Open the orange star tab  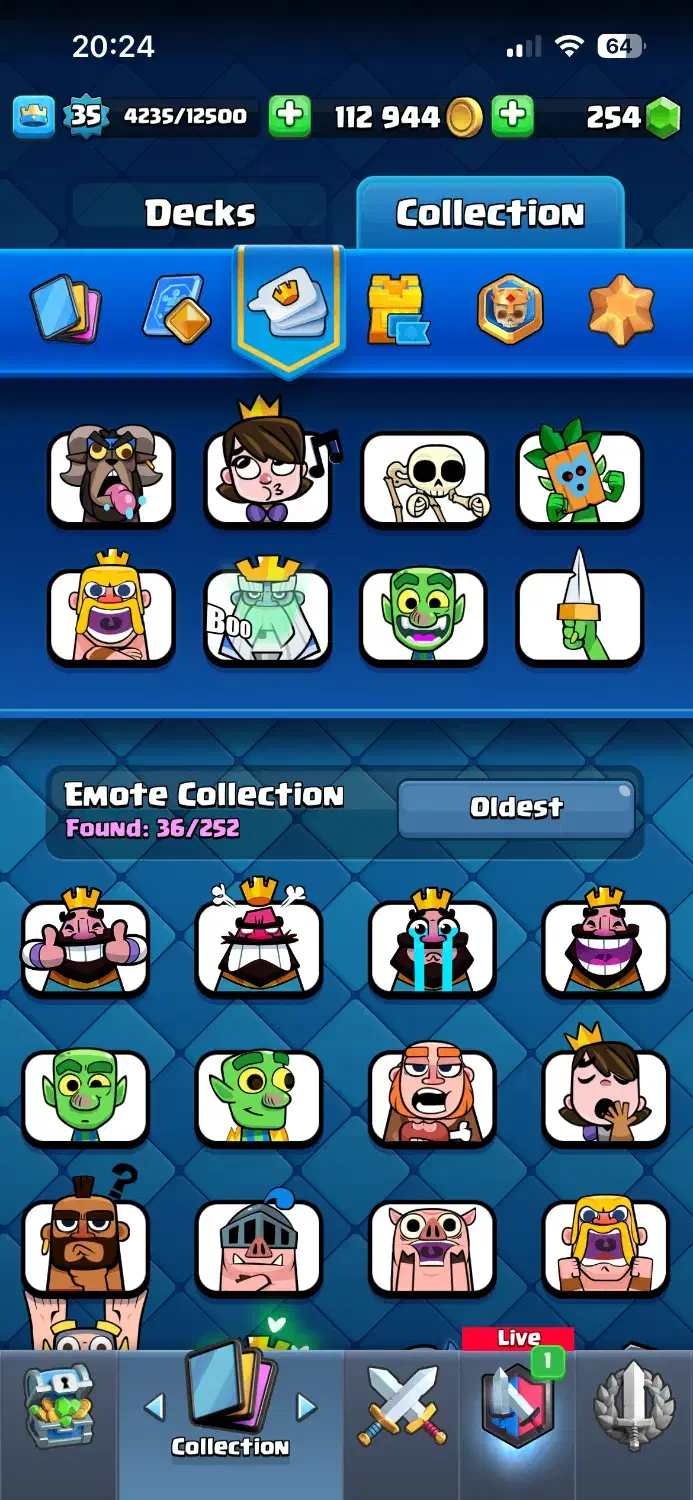pos(621,312)
